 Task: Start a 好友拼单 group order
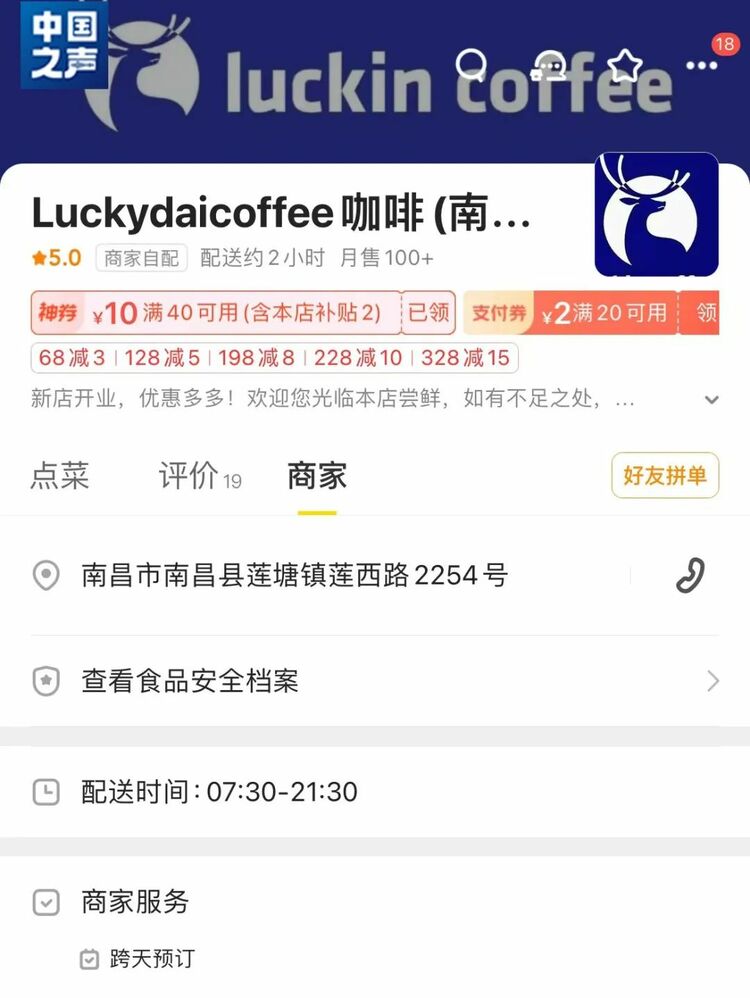point(665,477)
